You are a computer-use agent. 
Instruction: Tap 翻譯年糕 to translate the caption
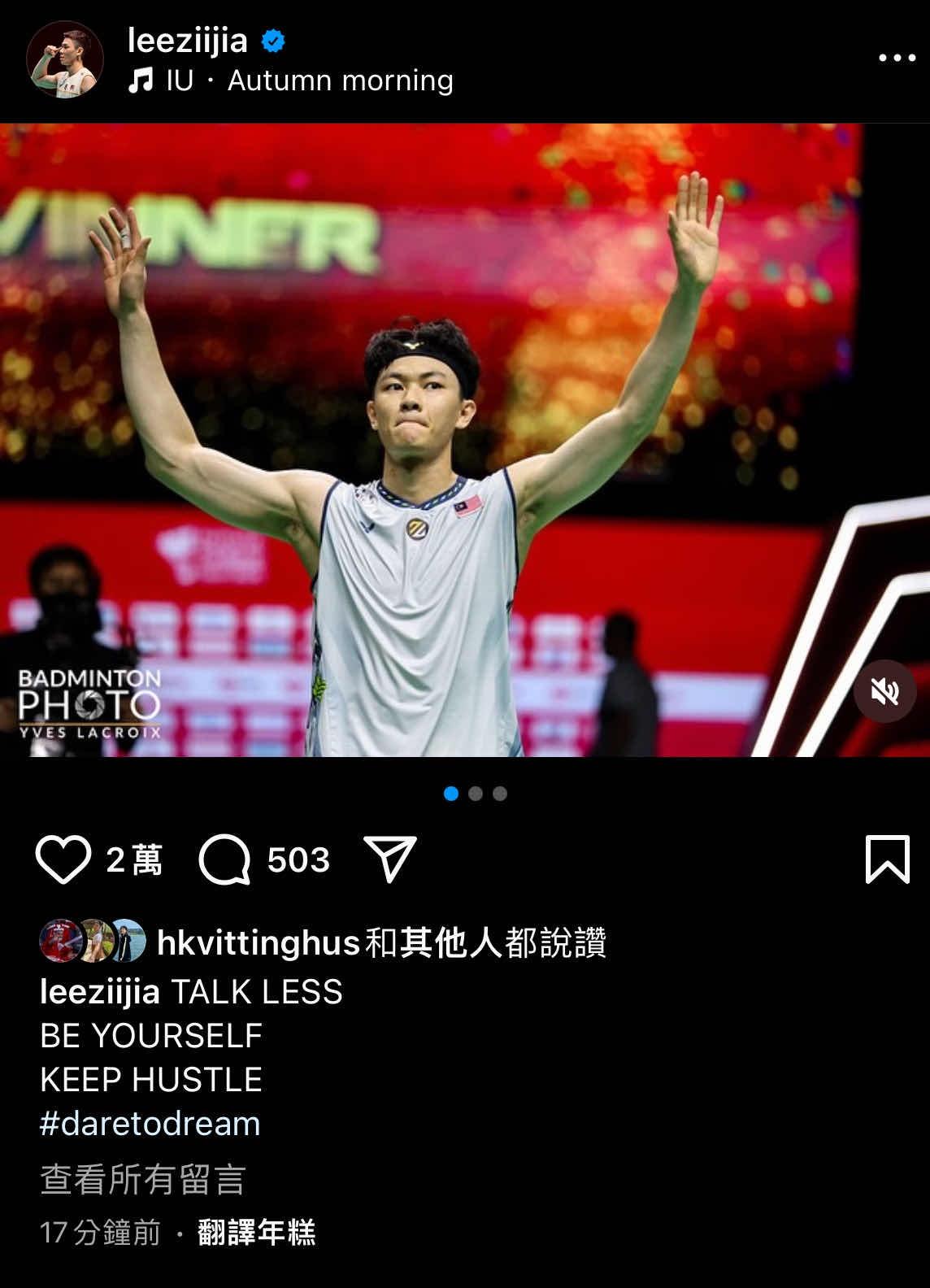256,1233
